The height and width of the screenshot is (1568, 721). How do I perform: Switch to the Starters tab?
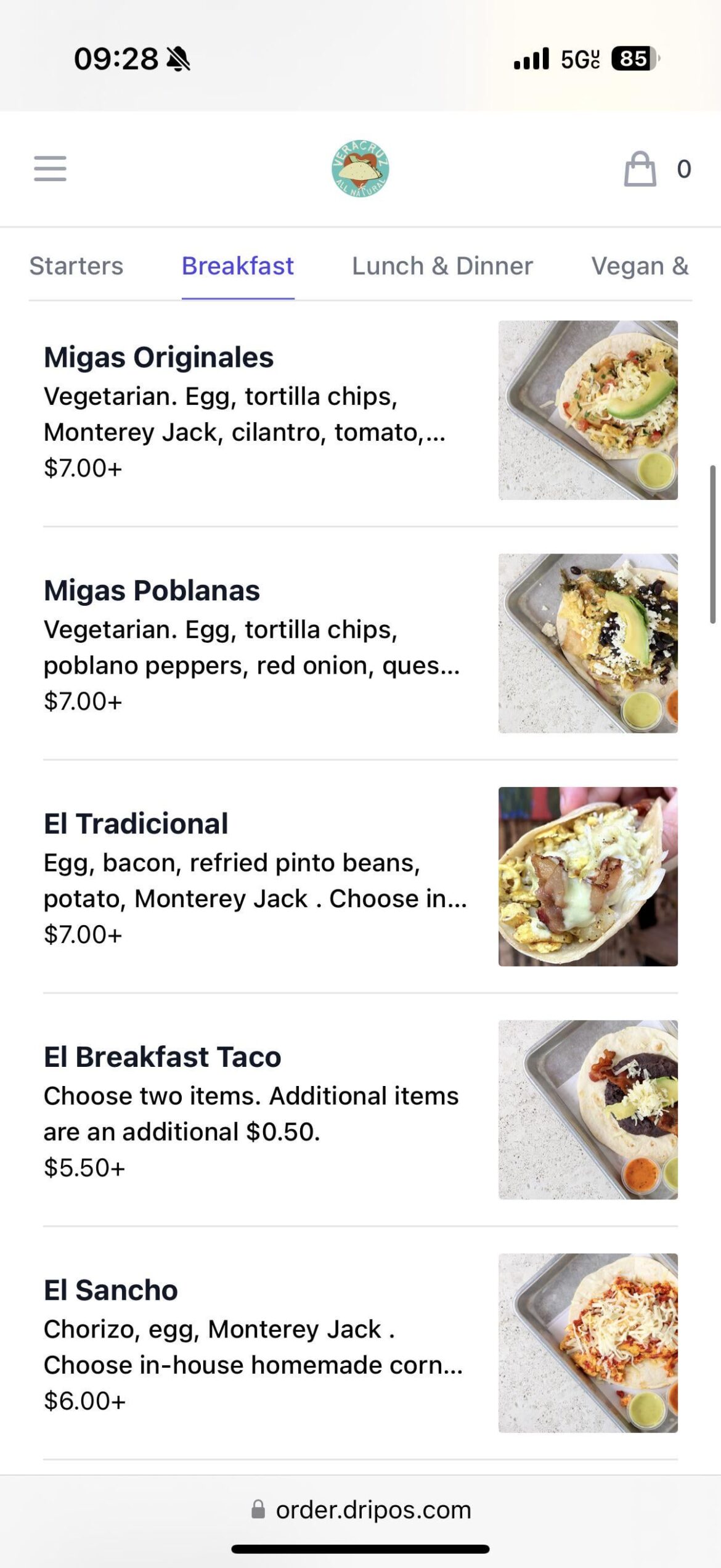click(x=76, y=266)
